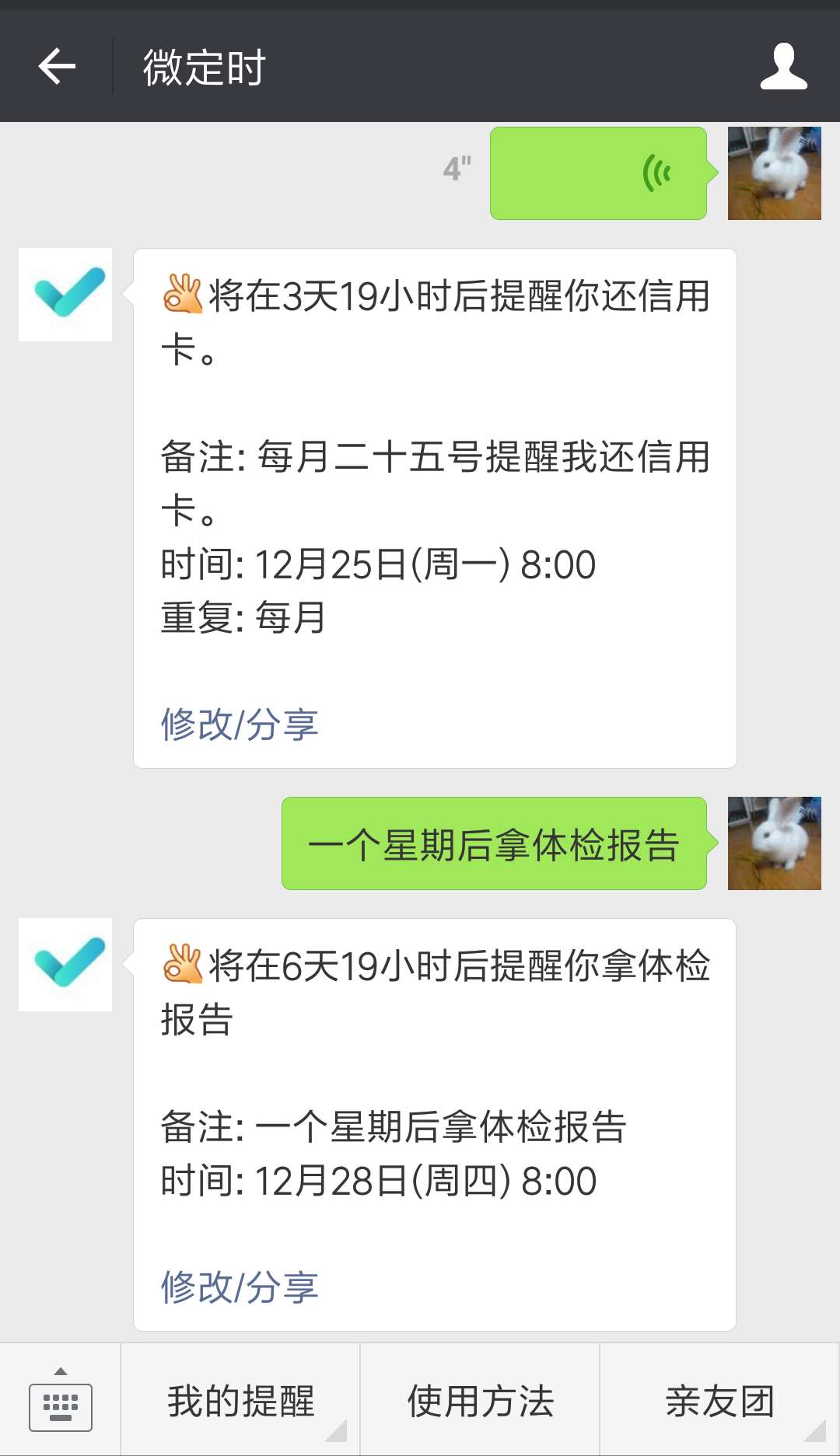Open the 亲友团 menu

click(719, 1402)
